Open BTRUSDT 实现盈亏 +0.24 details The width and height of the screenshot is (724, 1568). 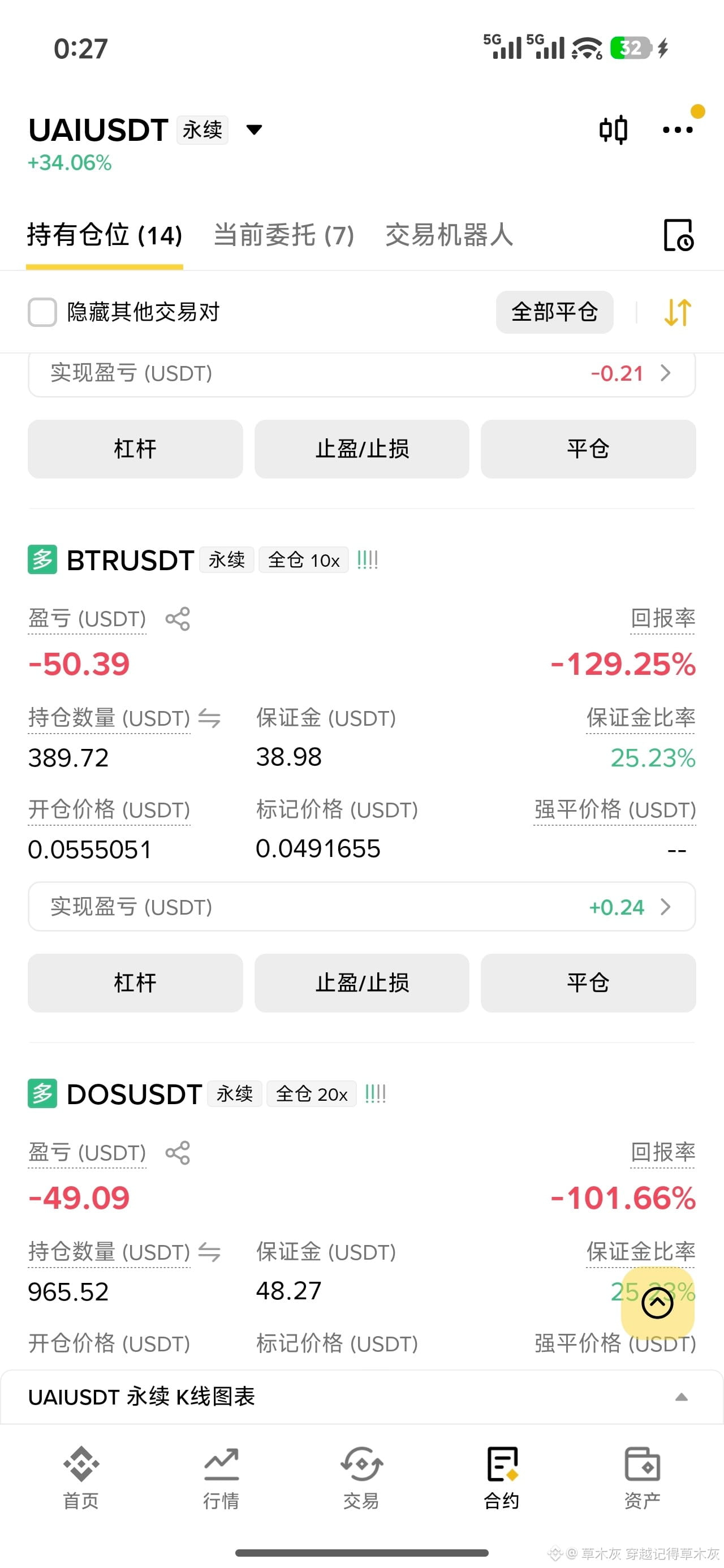pos(361,907)
